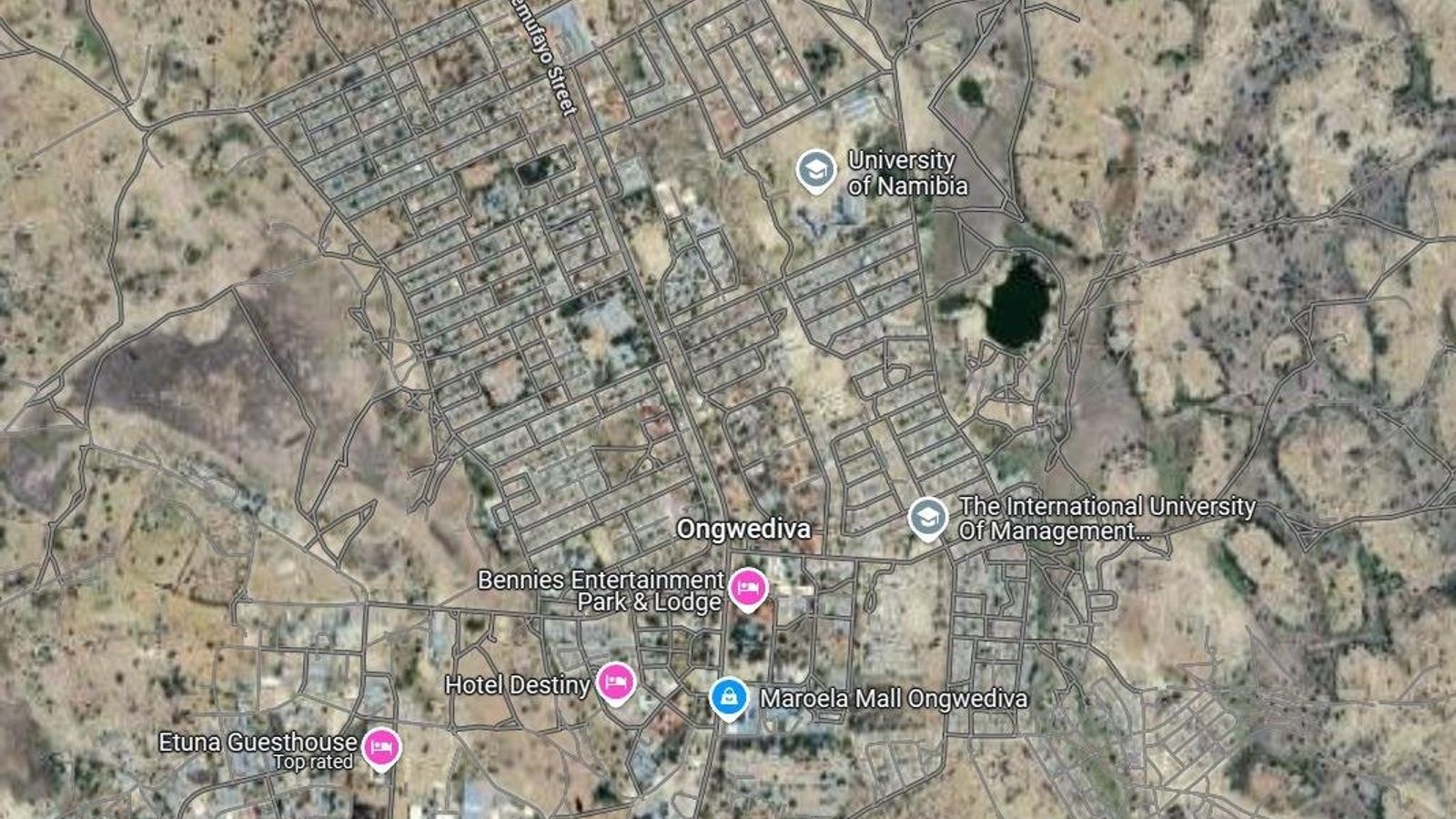The height and width of the screenshot is (819, 1456).
Task: Select the Etuna Guesthouse hotel pin
Action: point(381,747)
